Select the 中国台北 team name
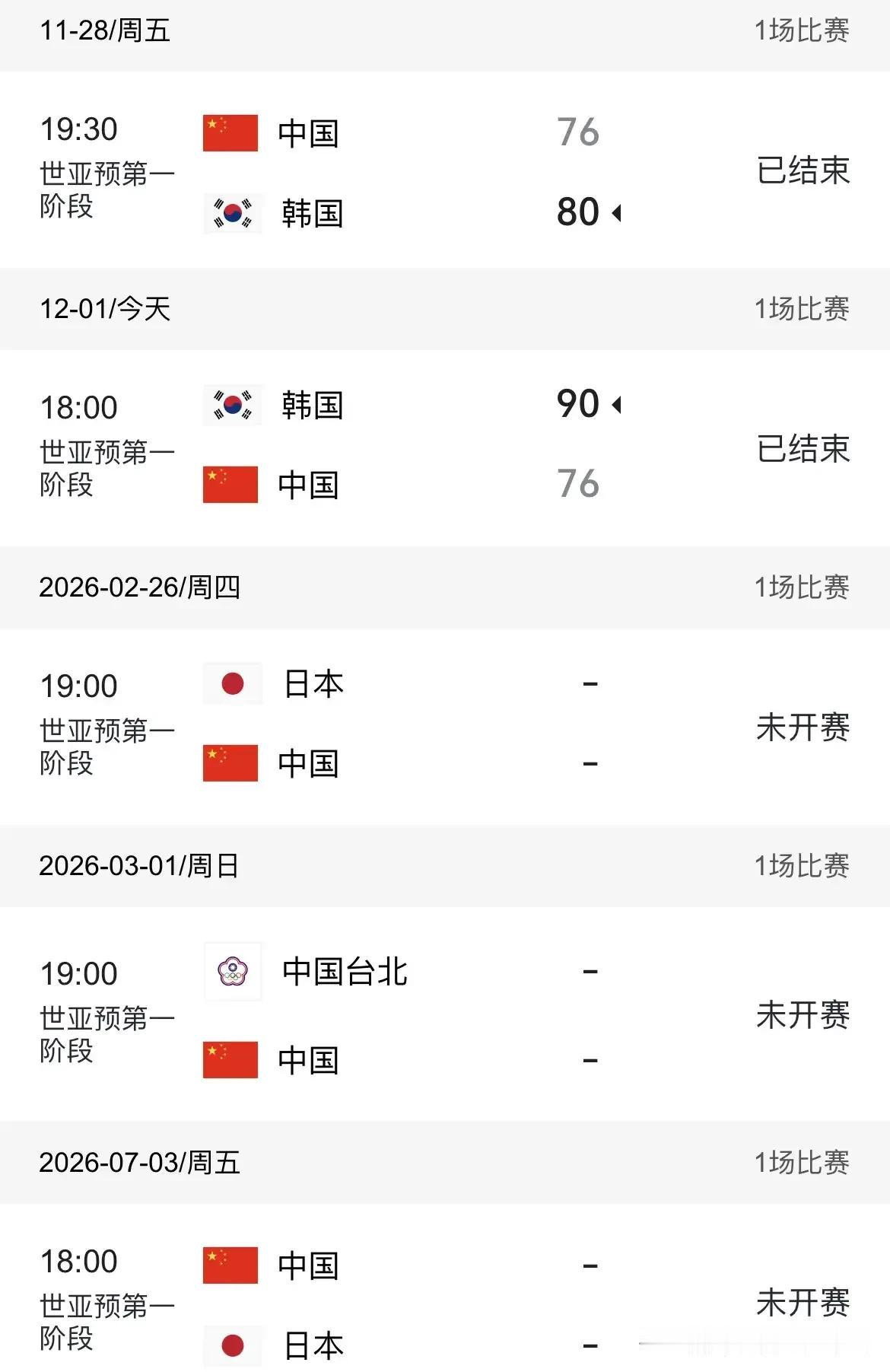Screen dimensions: 890x1372 (342, 969)
